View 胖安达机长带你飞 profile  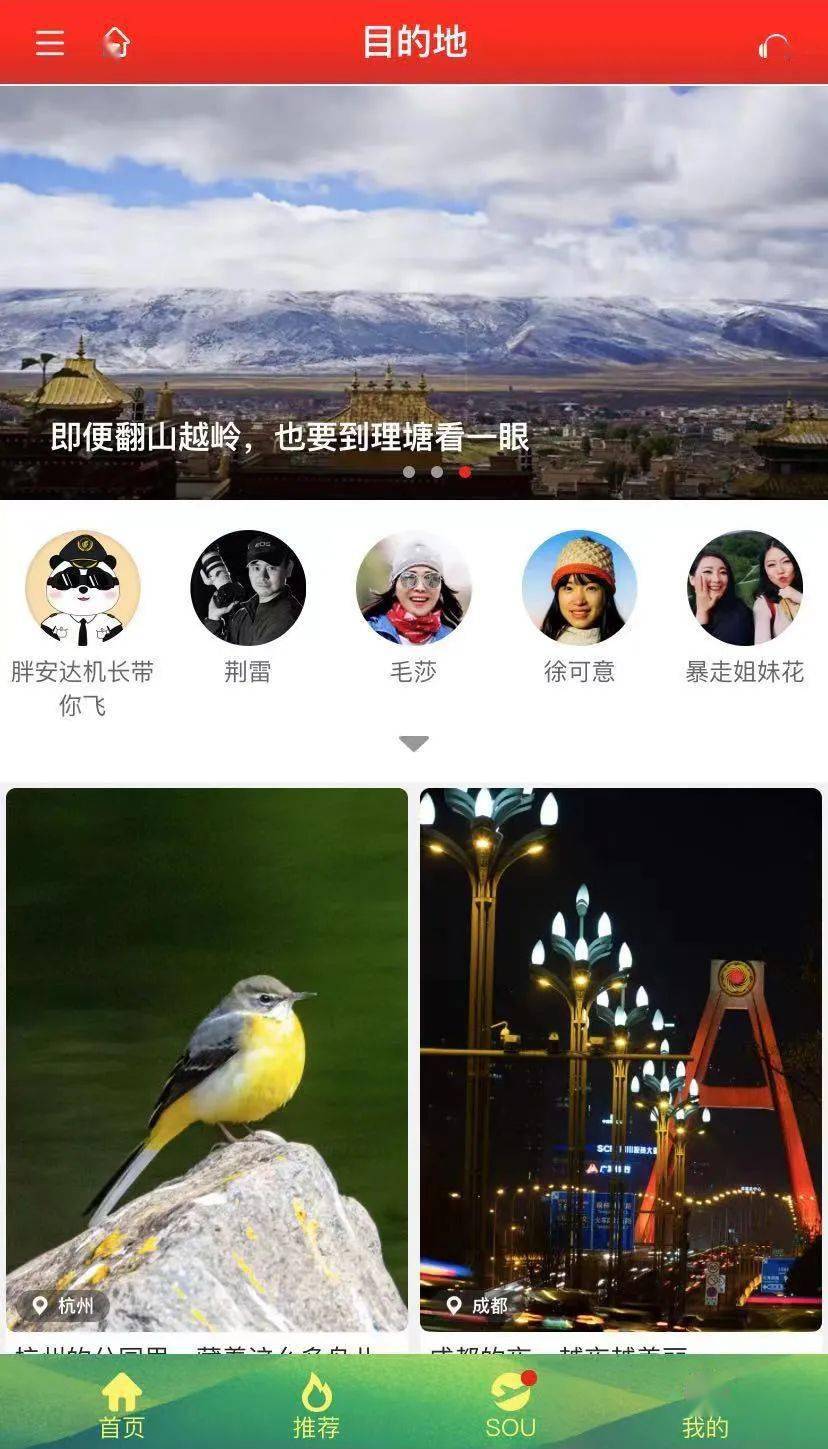click(83, 588)
